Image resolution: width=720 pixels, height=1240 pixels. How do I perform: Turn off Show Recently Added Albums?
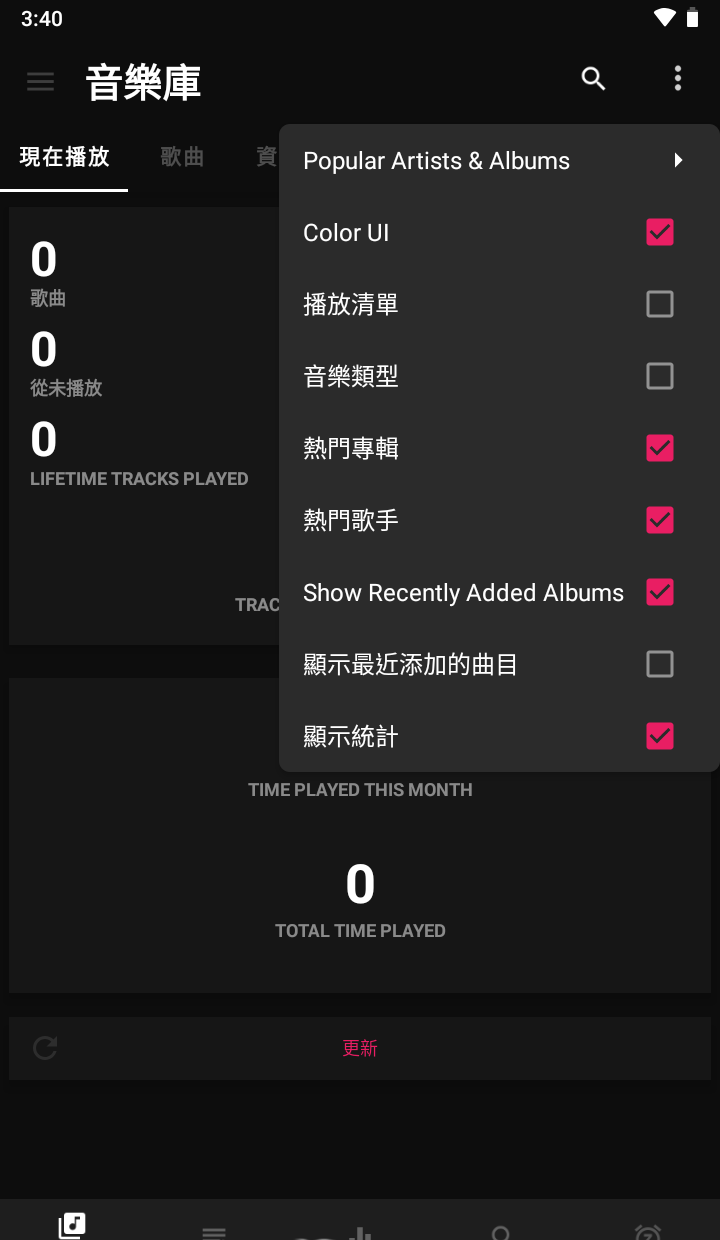[659, 592]
